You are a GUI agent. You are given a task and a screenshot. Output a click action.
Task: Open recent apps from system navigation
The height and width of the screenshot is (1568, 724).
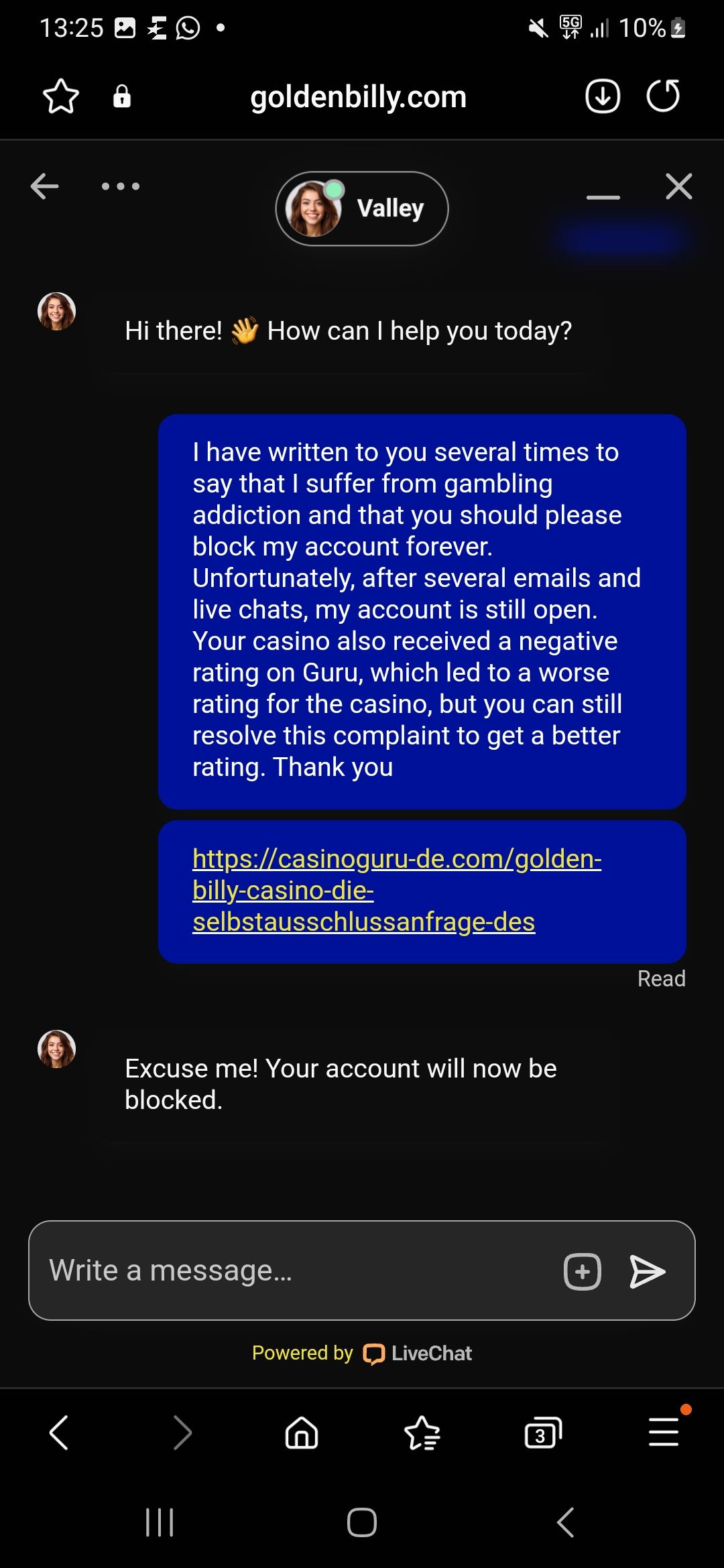[160, 1522]
